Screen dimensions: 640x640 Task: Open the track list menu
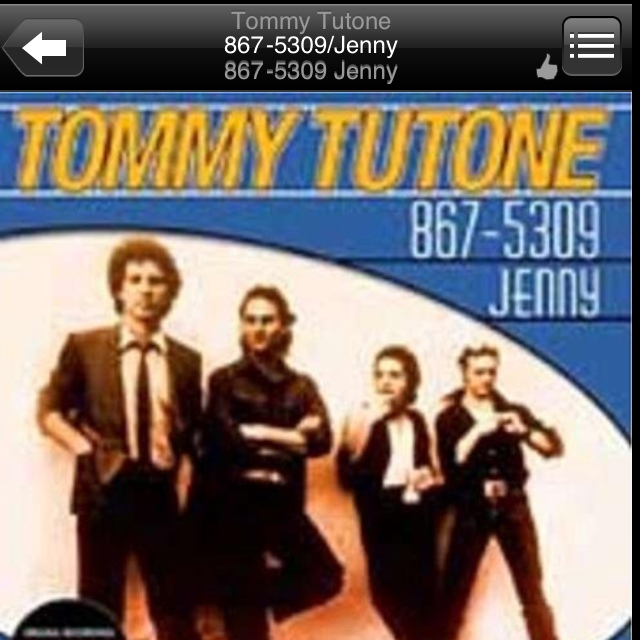(591, 46)
